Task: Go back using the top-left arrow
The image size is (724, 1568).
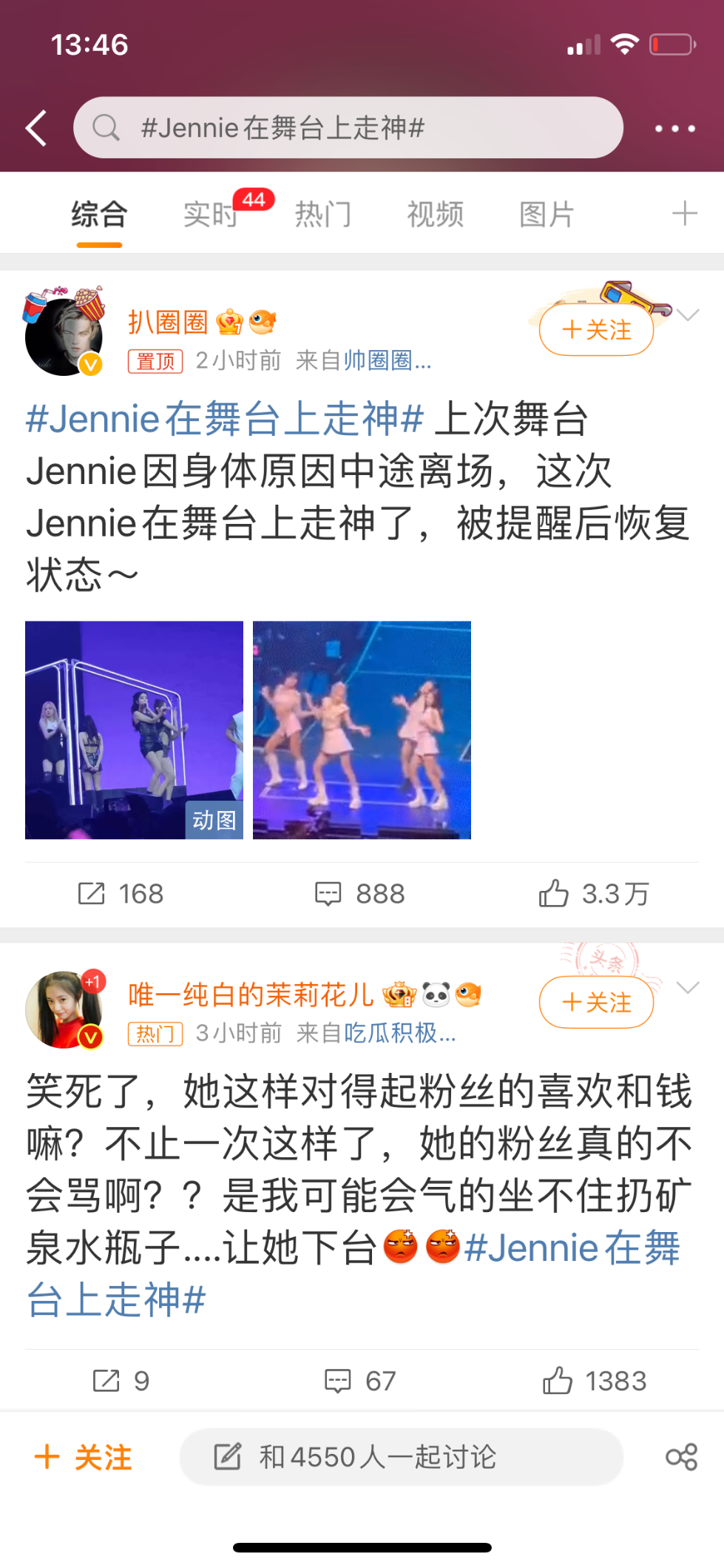Action: point(37,128)
